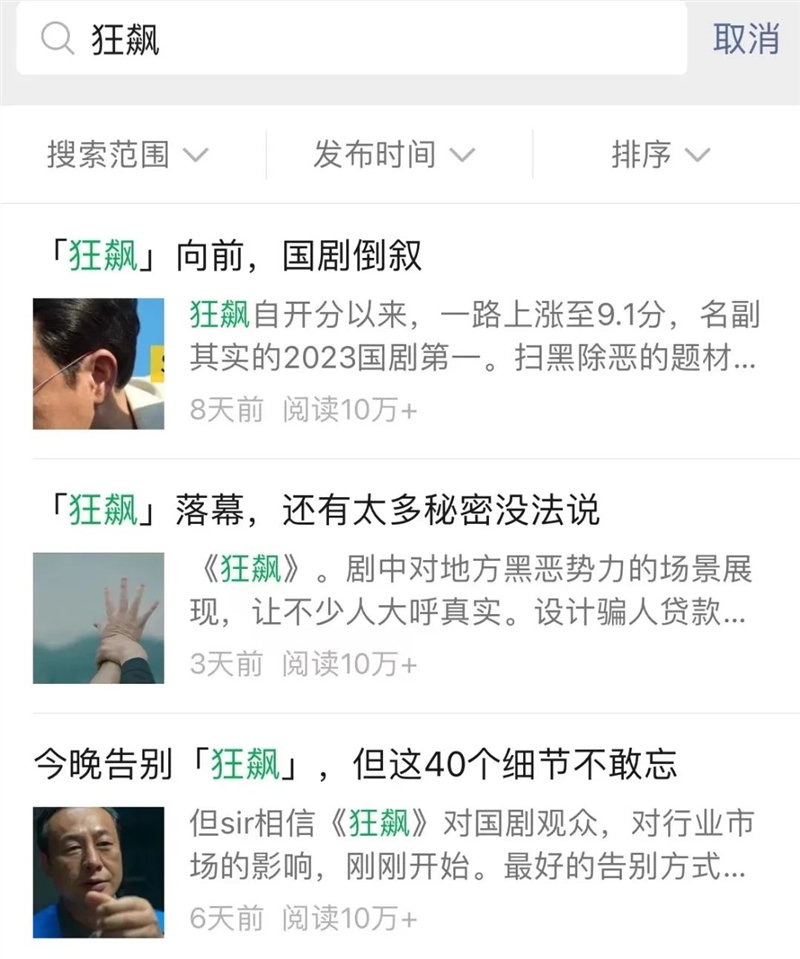
Task: Tap the search field containing 狂飙
Action: coord(350,39)
